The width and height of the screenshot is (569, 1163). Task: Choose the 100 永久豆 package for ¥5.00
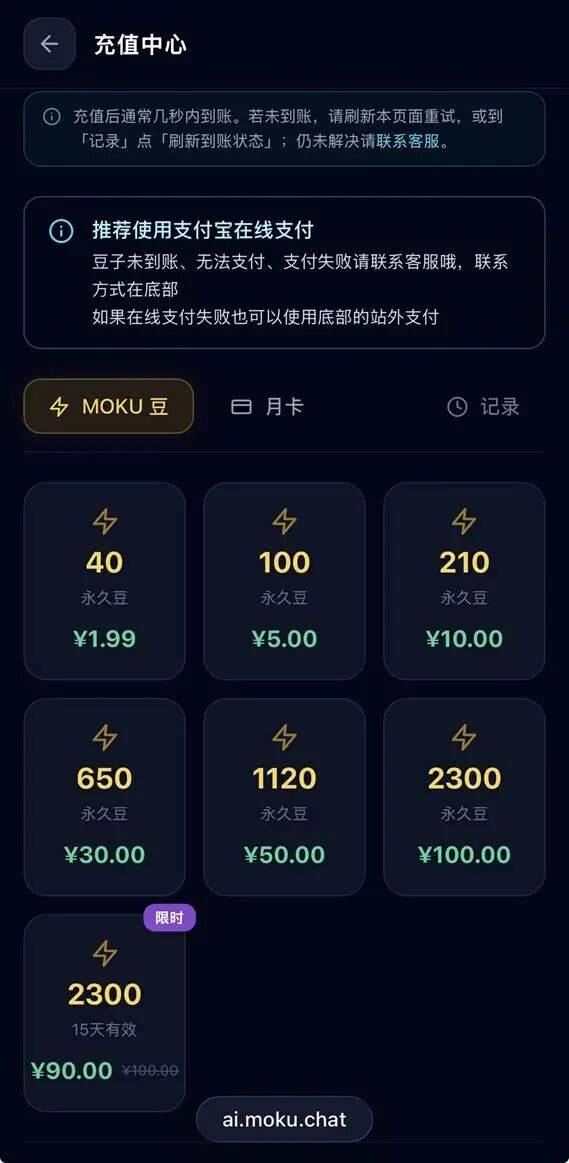click(x=284, y=581)
